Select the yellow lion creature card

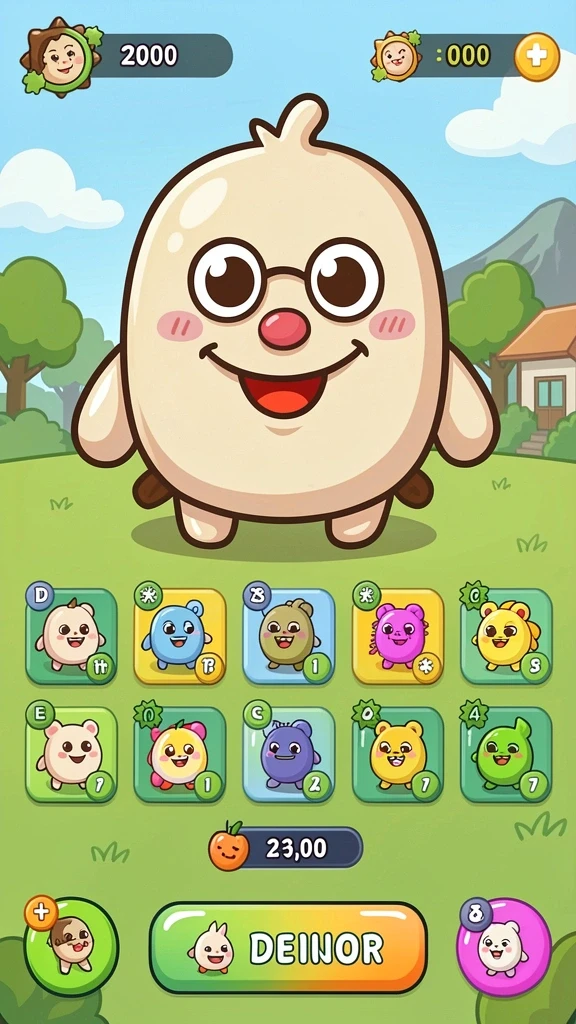506,635
